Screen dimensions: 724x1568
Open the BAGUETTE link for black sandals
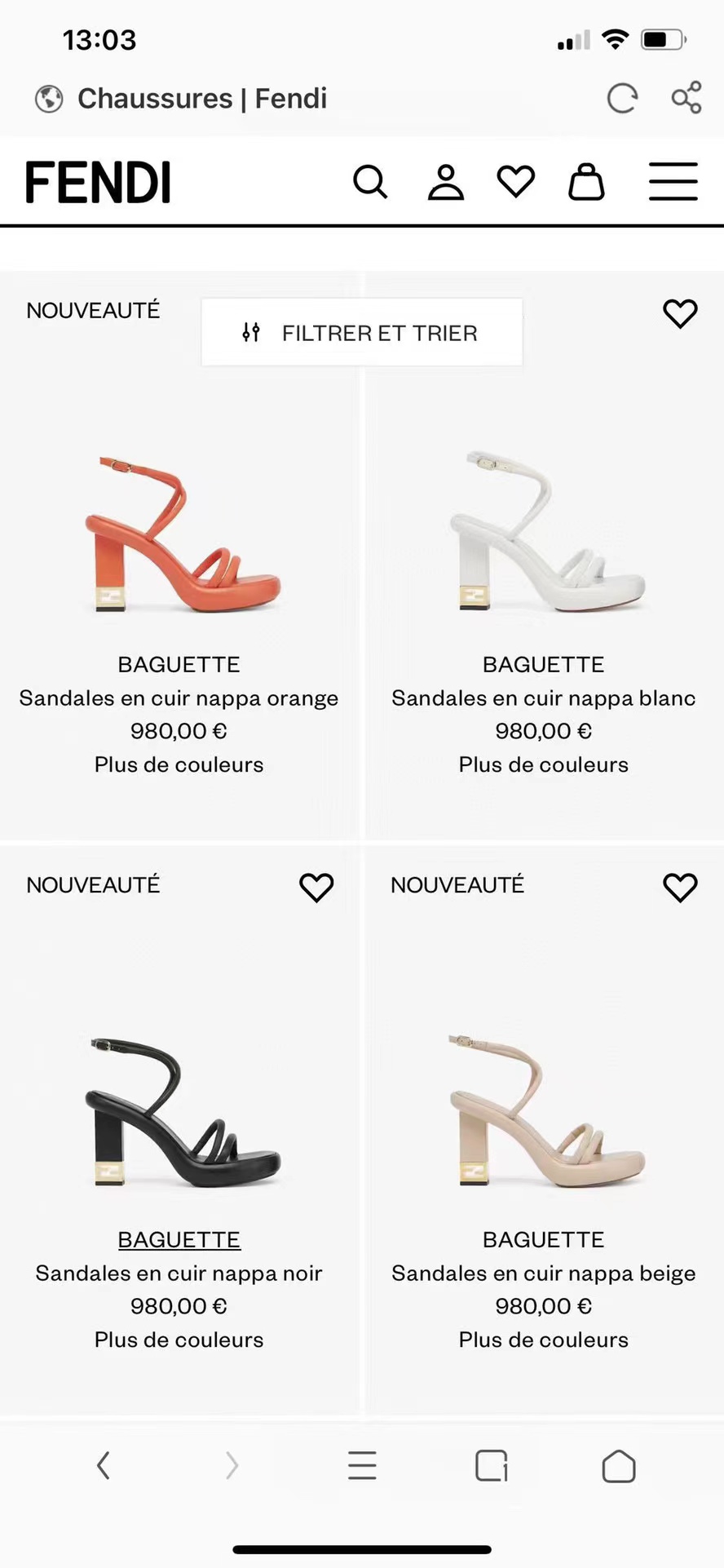pos(179,1239)
